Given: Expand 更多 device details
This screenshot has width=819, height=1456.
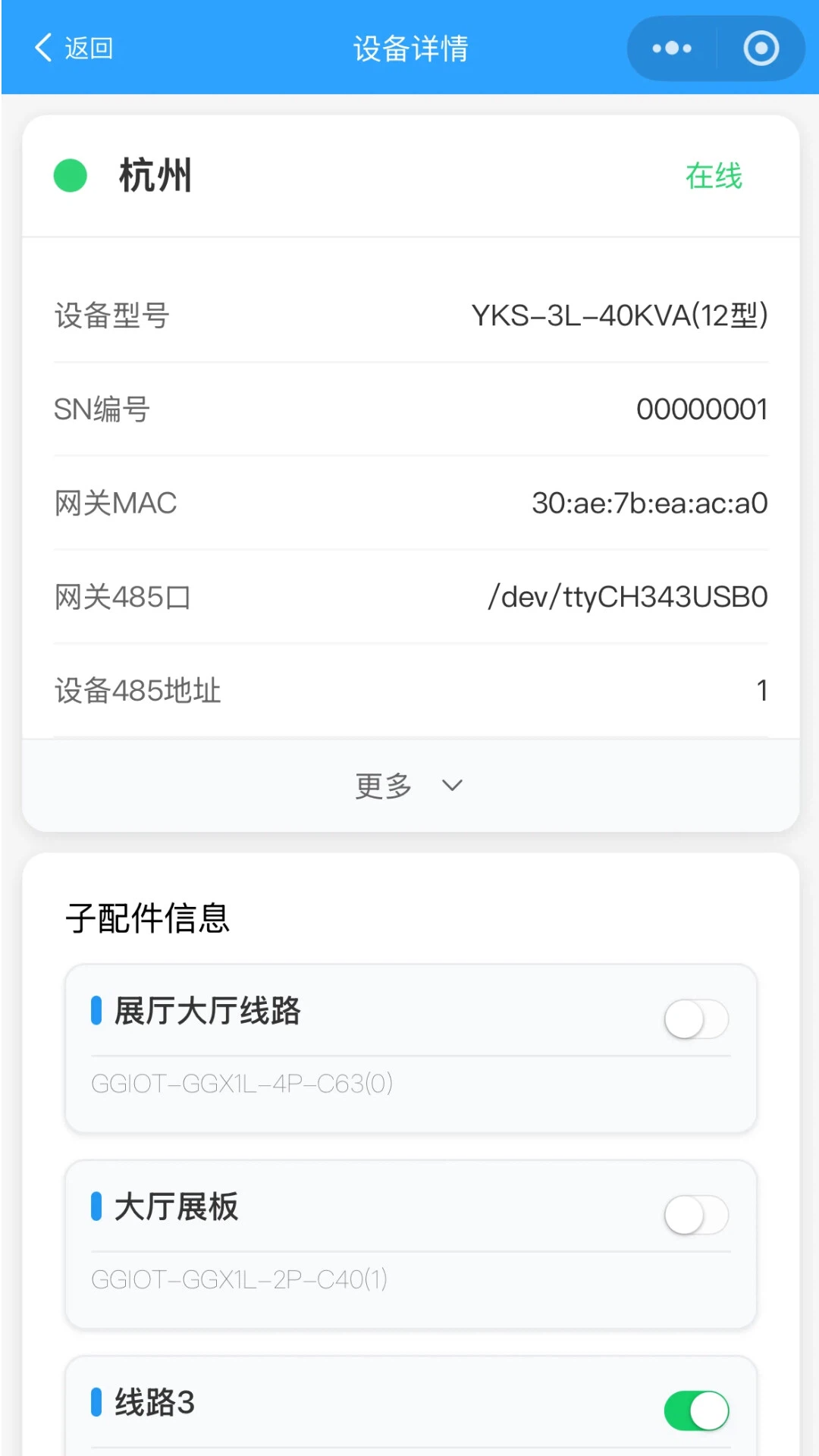Looking at the screenshot, I should [x=409, y=786].
